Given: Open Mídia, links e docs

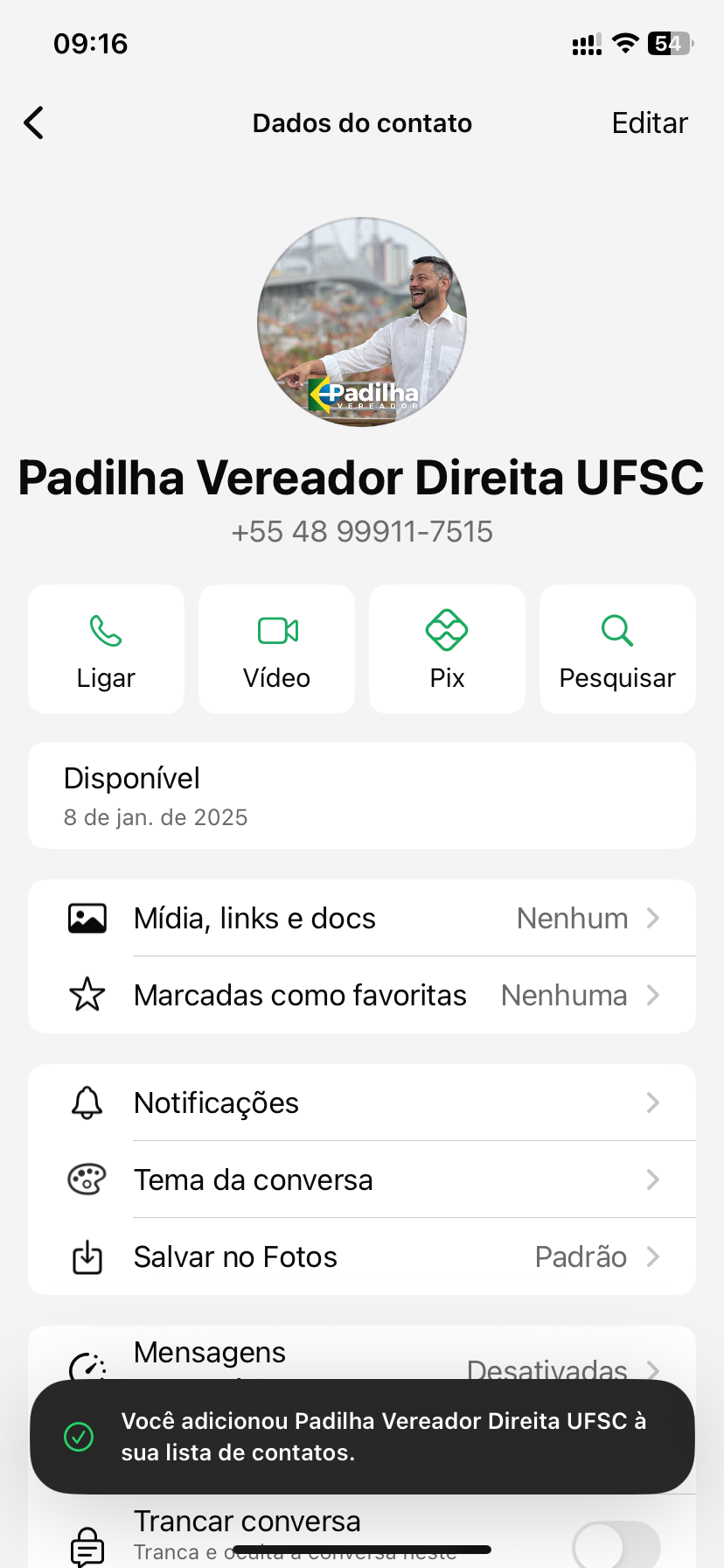Looking at the screenshot, I should pyautogui.click(x=362, y=918).
